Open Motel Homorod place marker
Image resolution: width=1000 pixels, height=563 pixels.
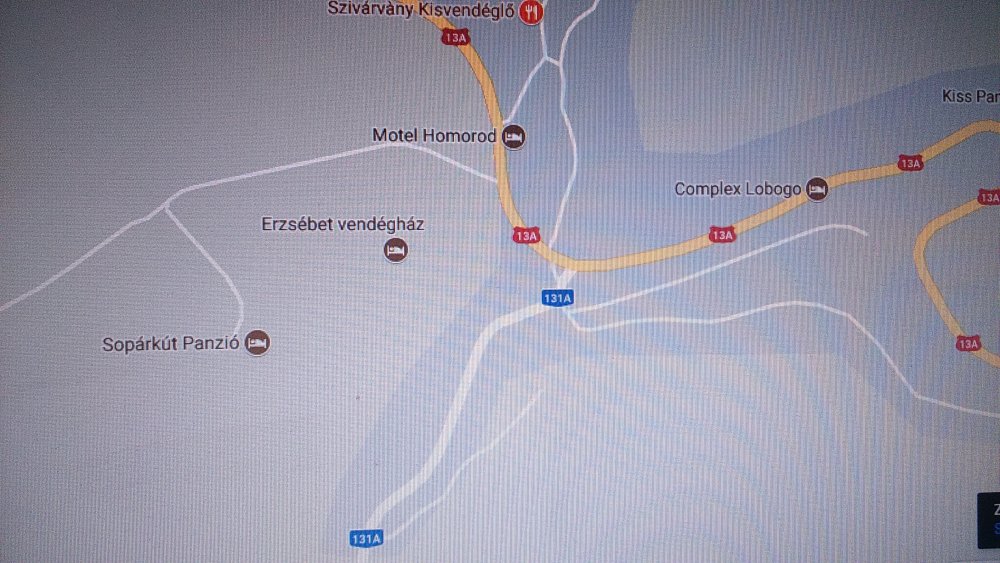[514, 136]
